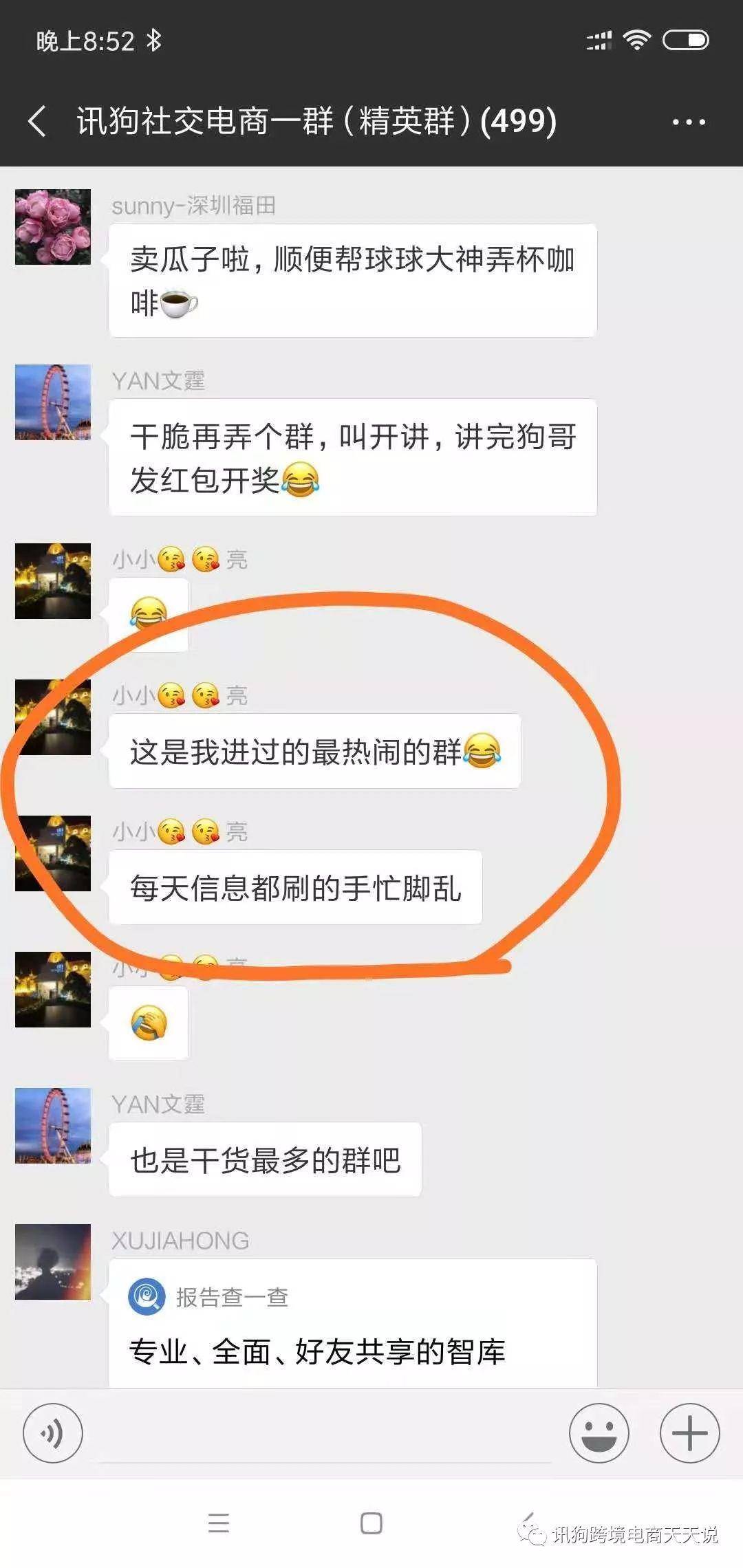Open the system recent apps menu
This screenshot has height=1568, width=743.
click(x=218, y=1523)
